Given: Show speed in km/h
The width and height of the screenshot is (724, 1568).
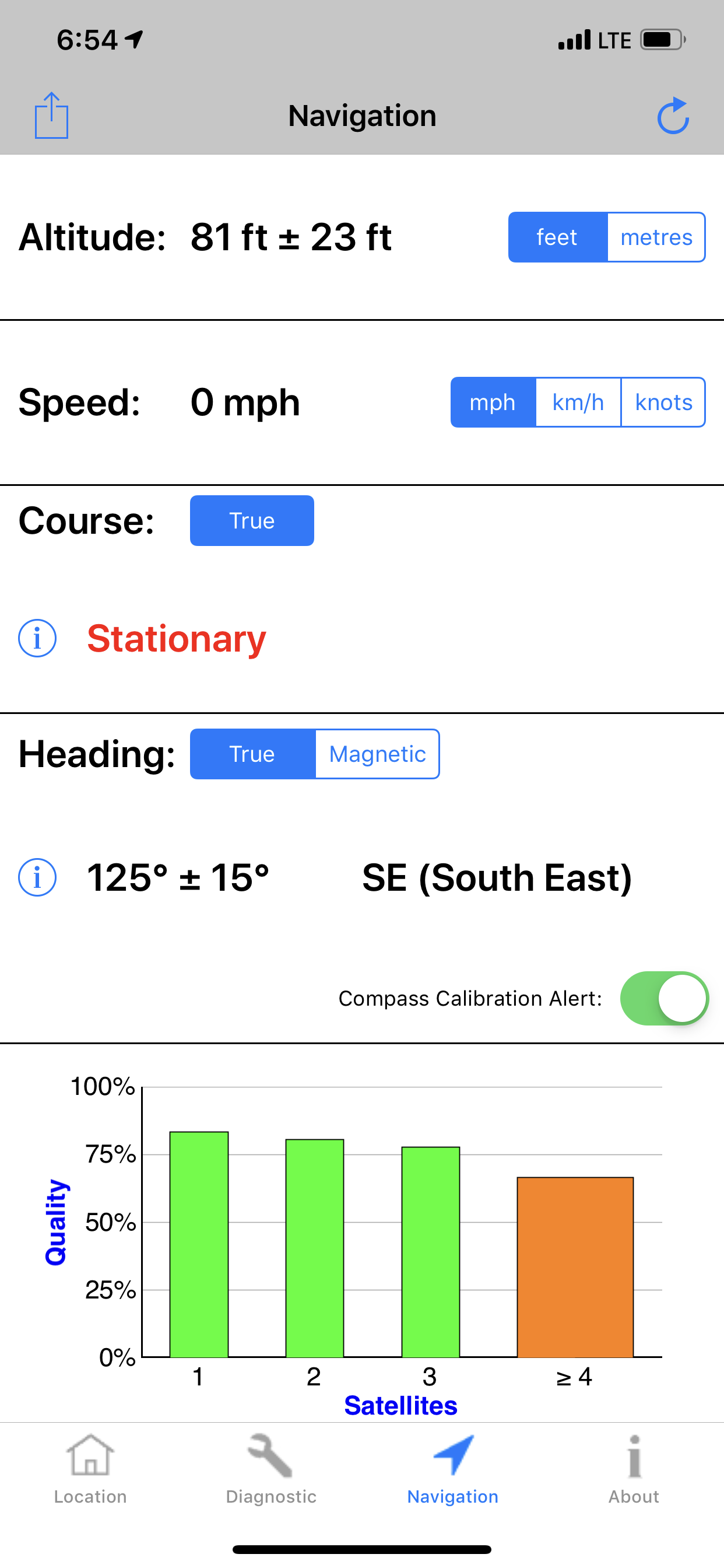Looking at the screenshot, I should point(578,402).
